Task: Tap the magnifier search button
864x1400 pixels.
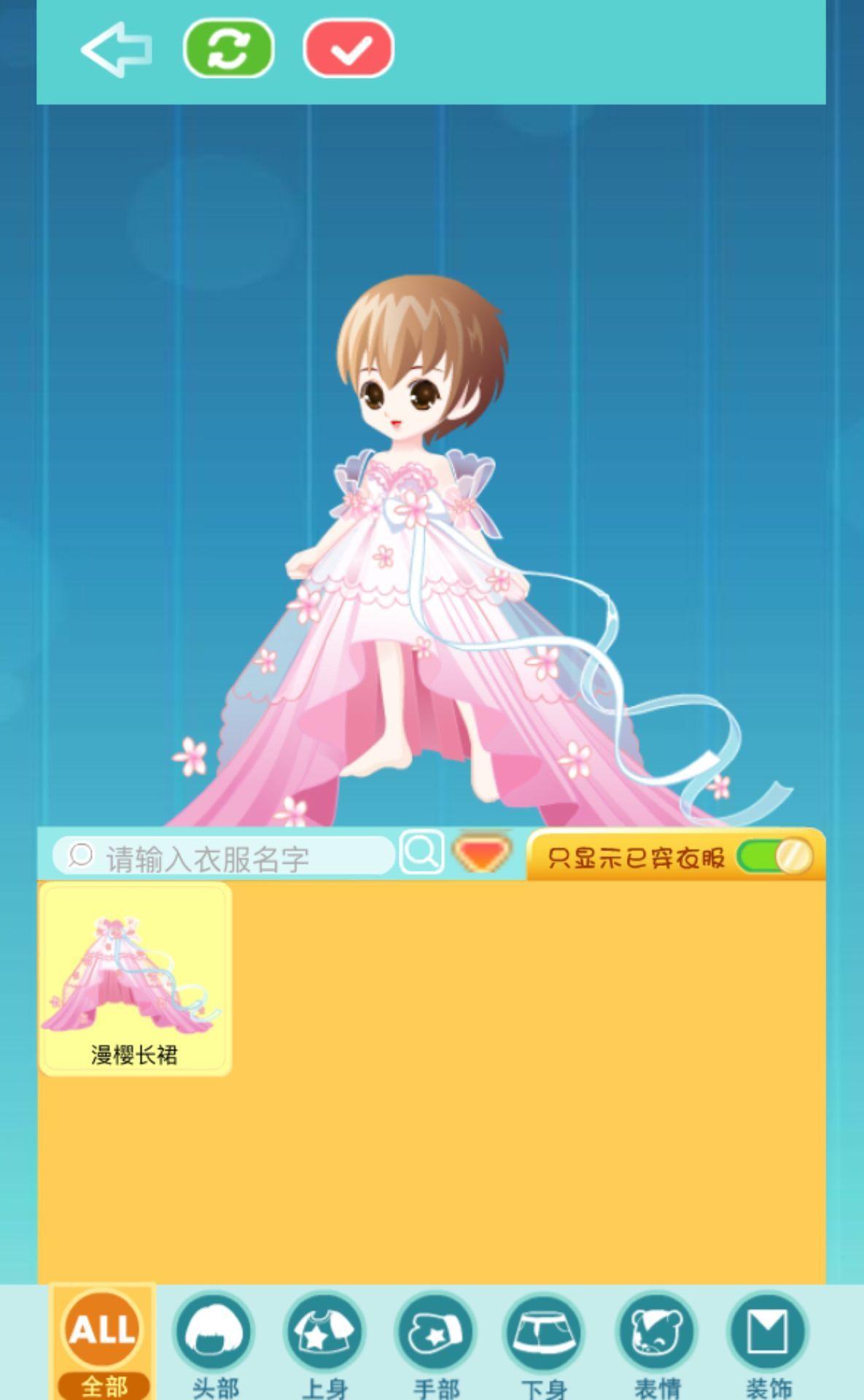Action: (421, 852)
